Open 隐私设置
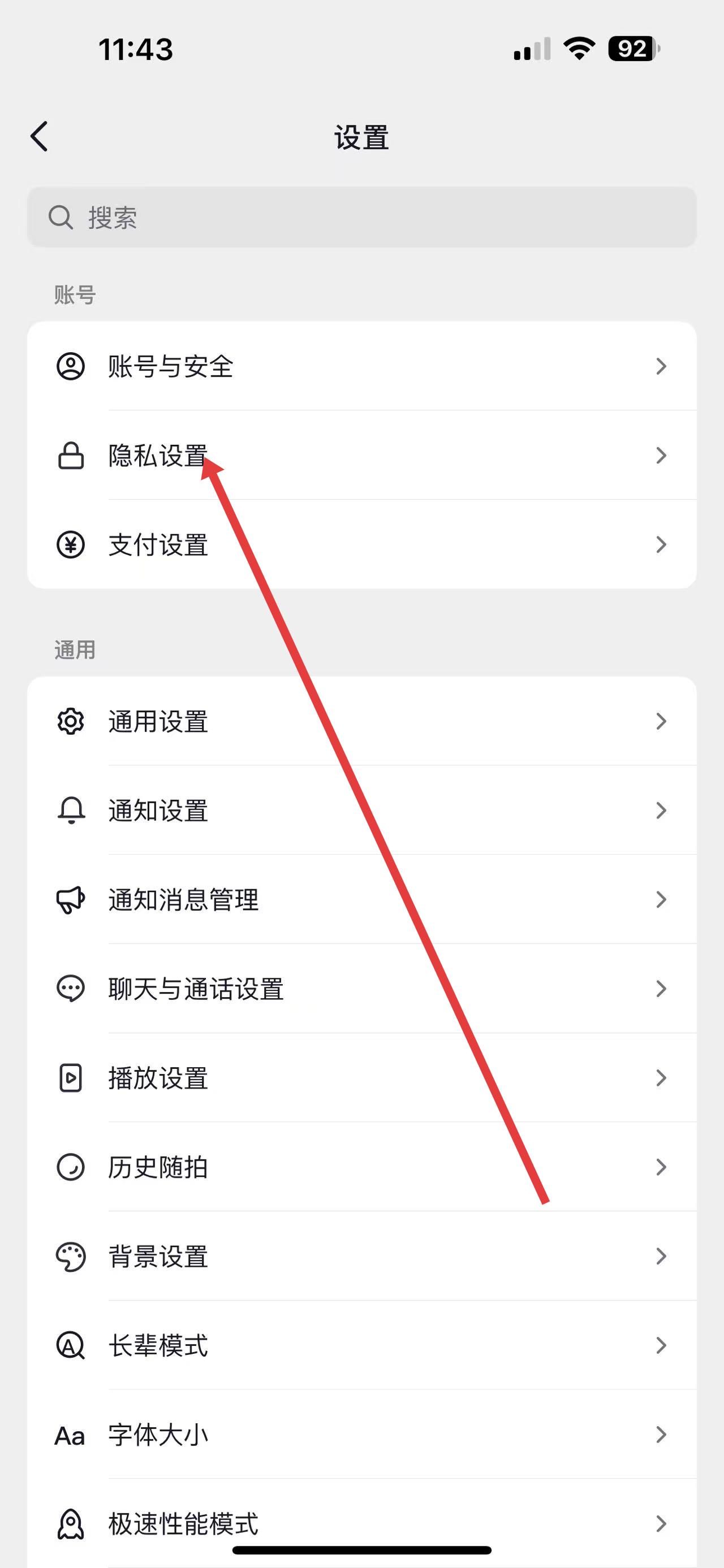 (x=361, y=455)
